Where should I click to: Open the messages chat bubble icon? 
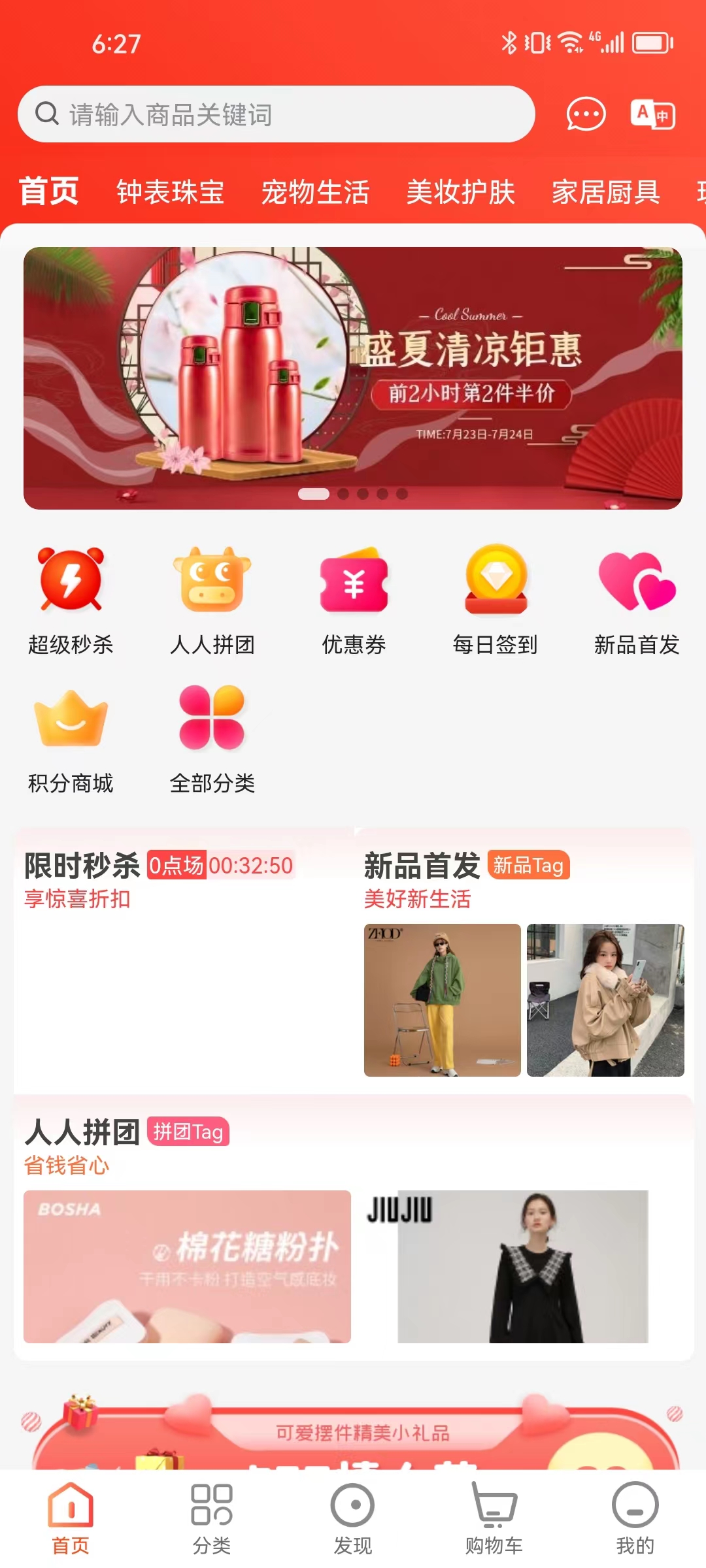click(x=585, y=114)
